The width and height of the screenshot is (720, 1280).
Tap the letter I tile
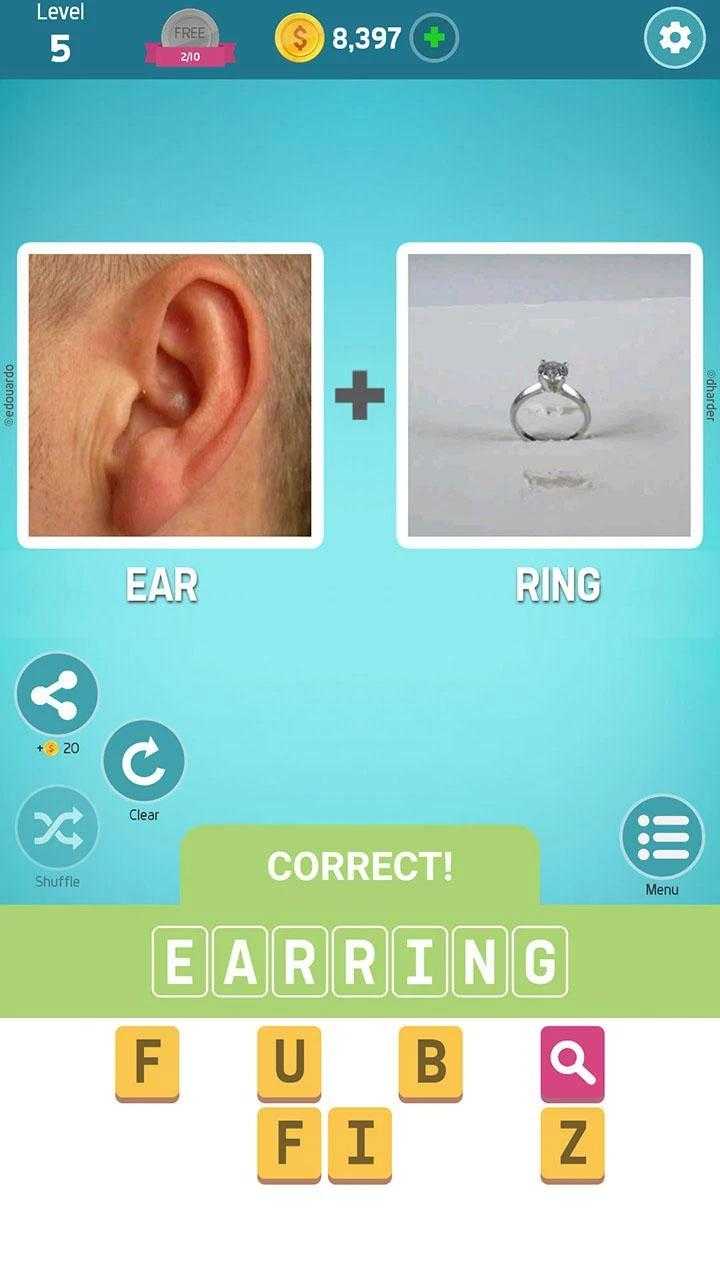(x=360, y=1143)
